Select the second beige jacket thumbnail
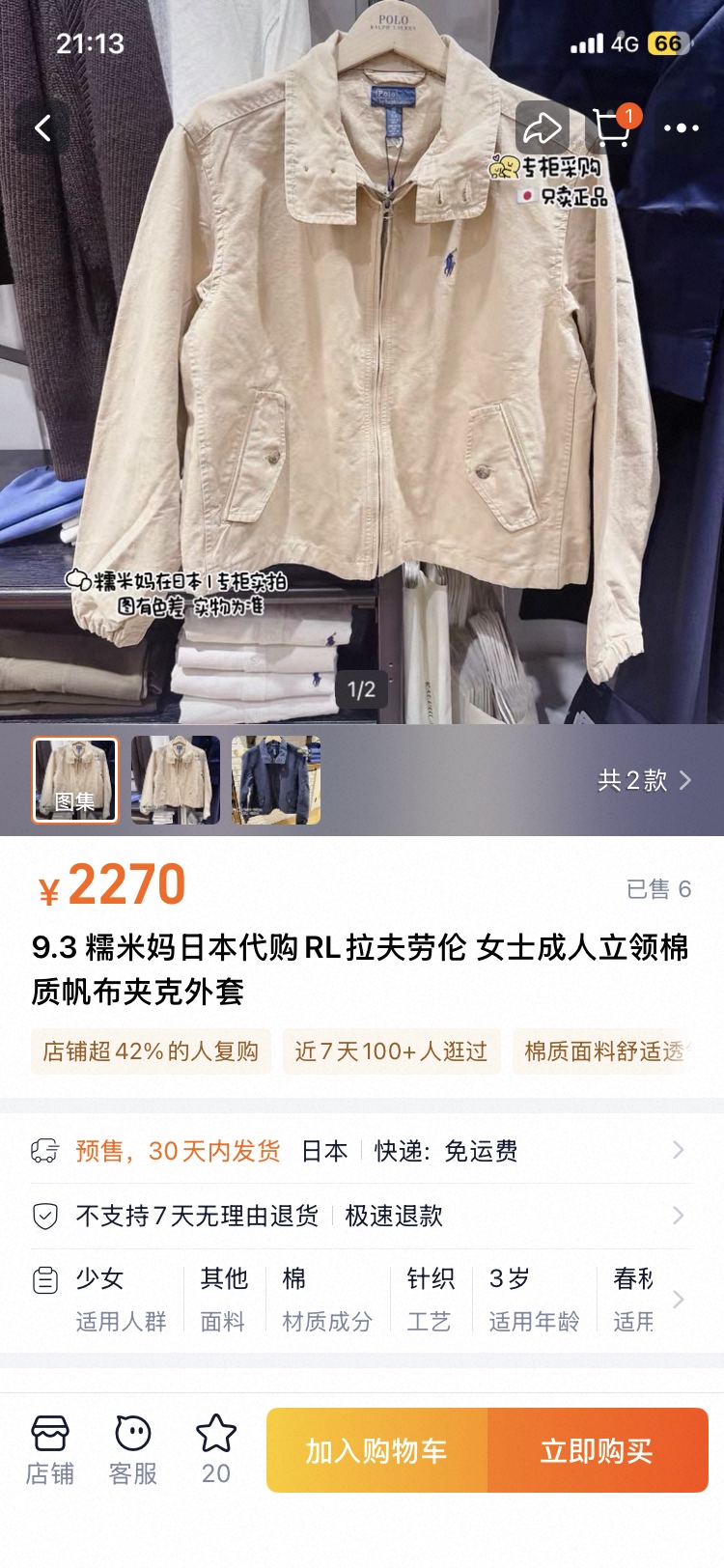 (176, 780)
